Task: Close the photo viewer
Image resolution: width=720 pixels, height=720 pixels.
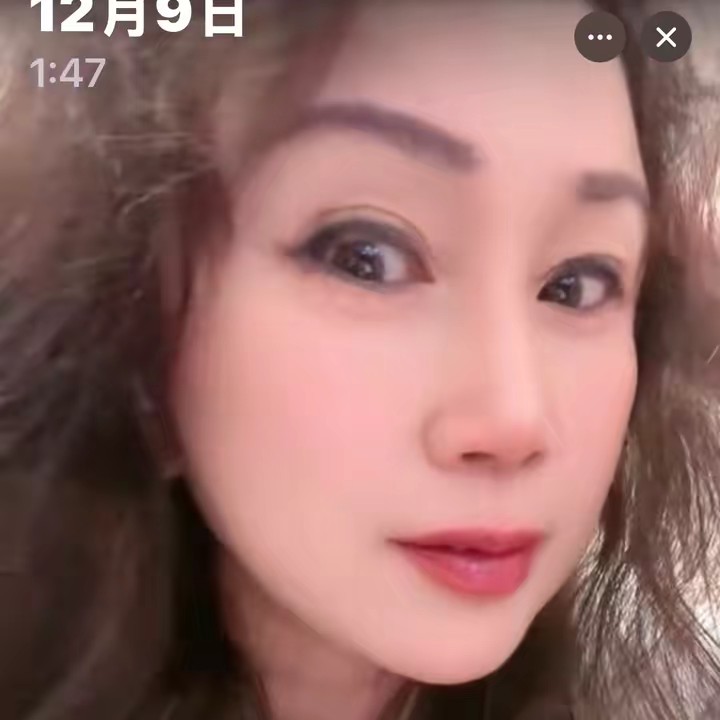Action: point(666,37)
